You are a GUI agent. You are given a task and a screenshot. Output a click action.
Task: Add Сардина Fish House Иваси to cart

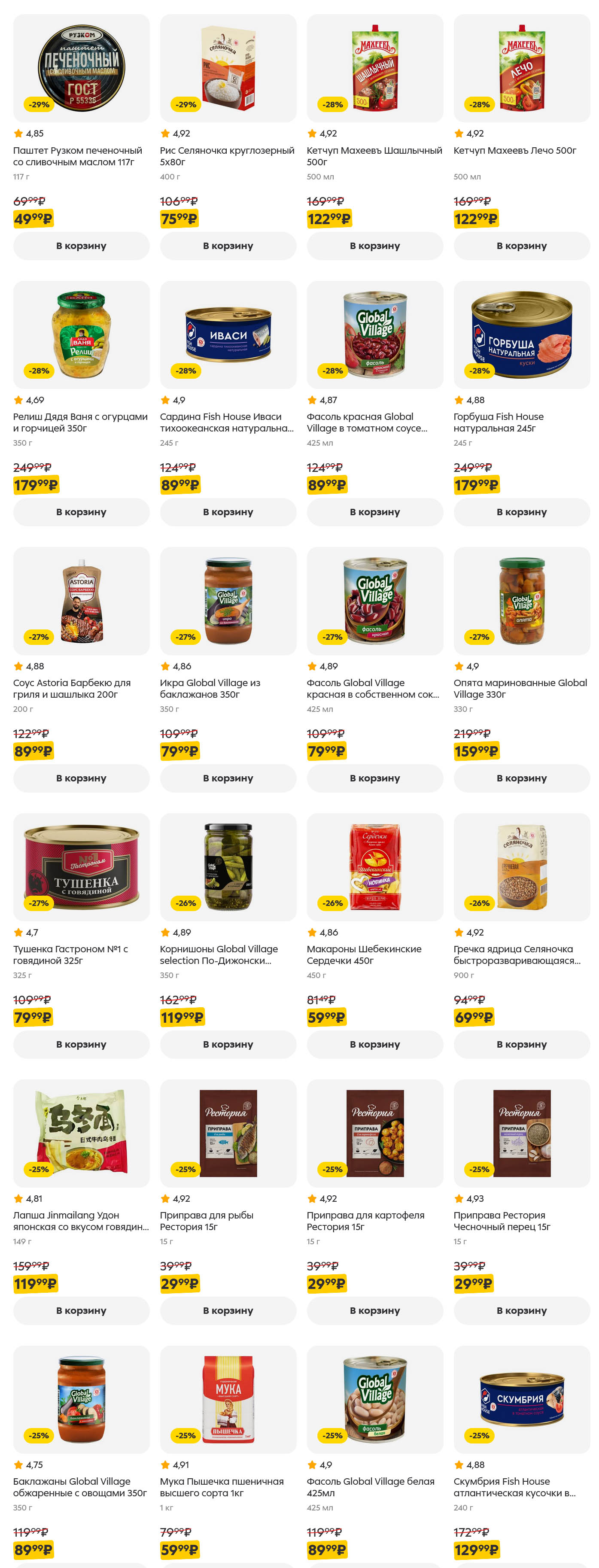[x=228, y=512]
